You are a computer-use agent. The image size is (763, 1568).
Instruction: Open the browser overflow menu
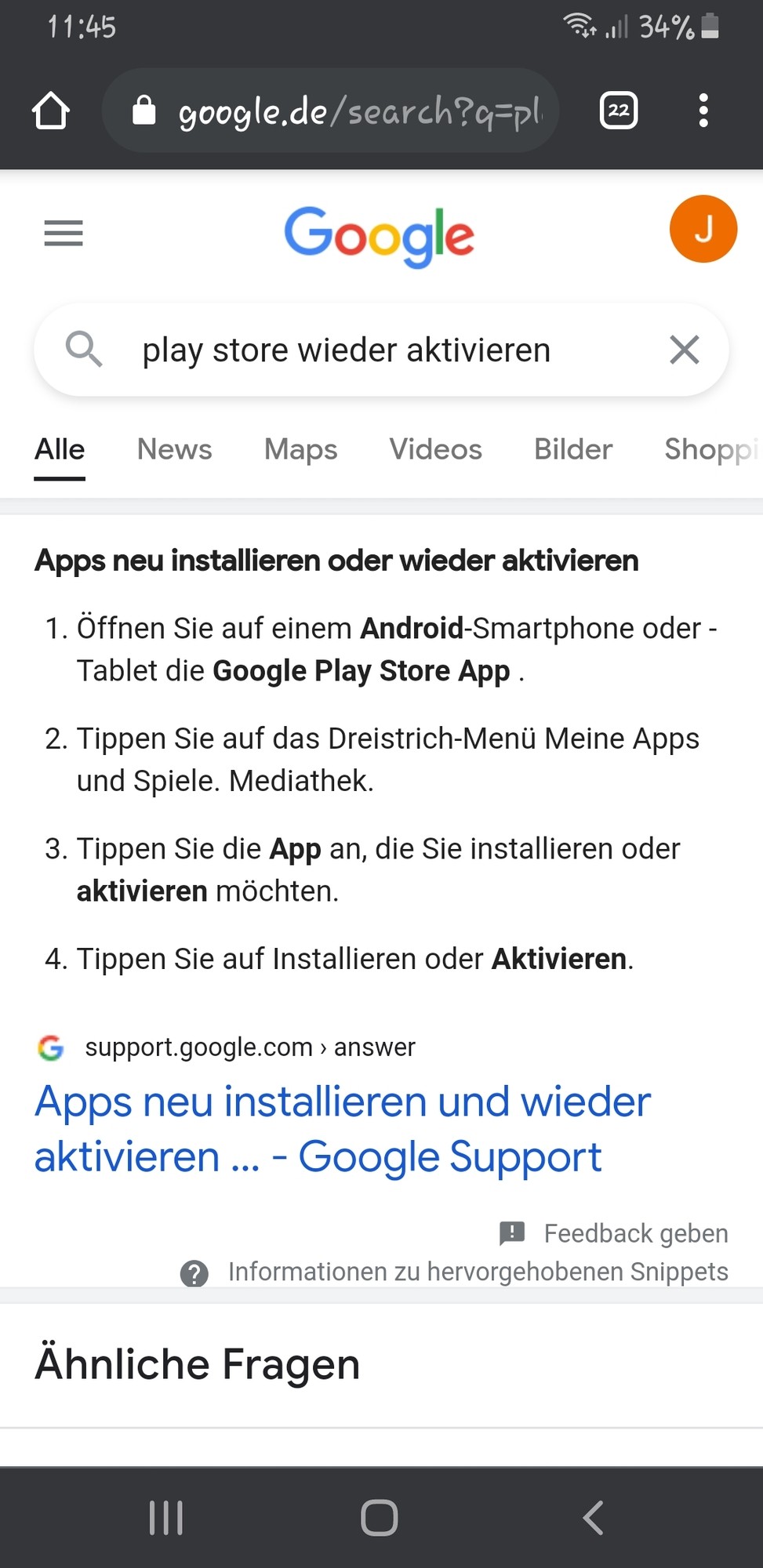tap(703, 111)
